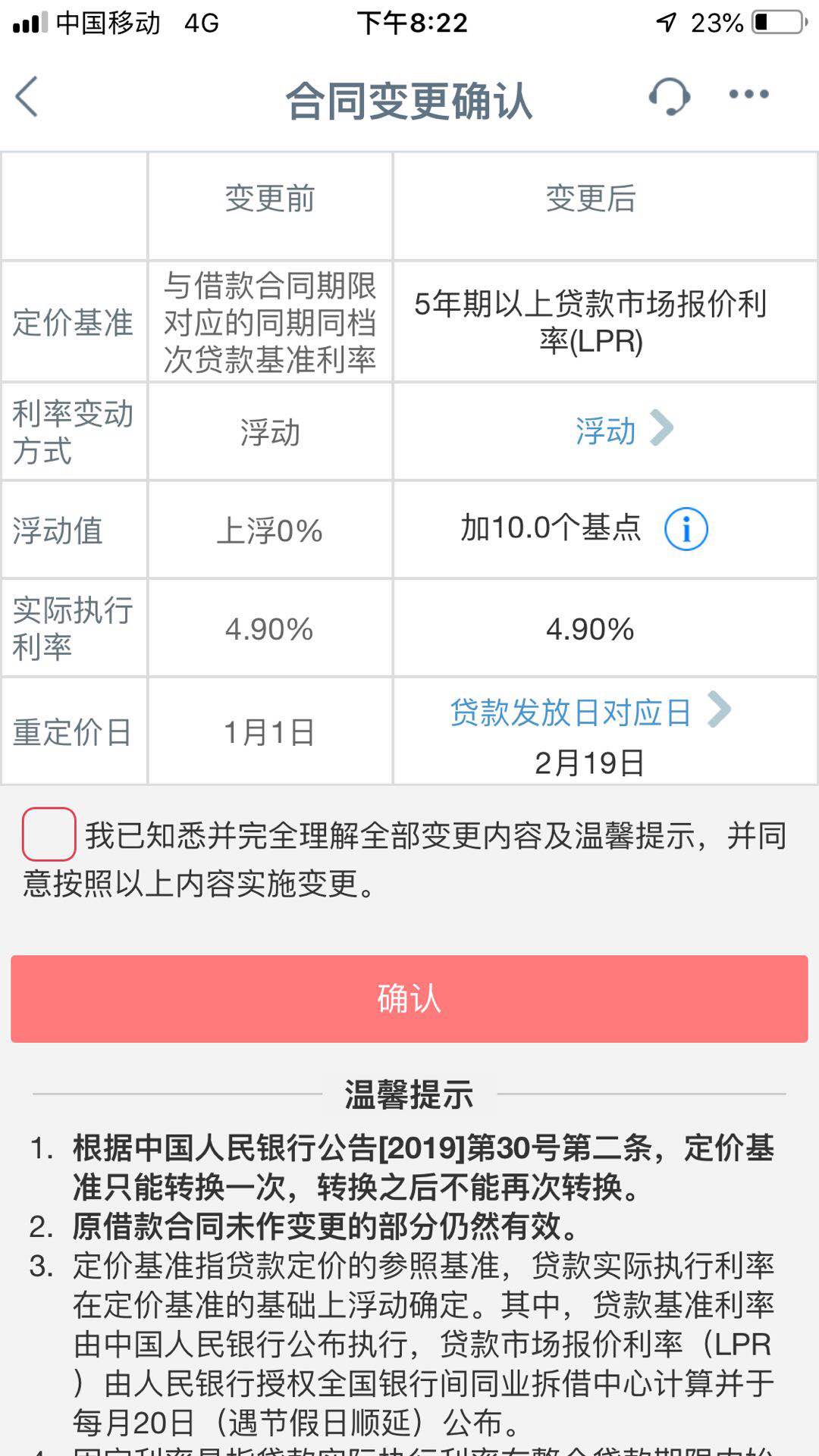Viewport: 819px width, 1456px height.
Task: Open the three-dot overflow menu
Action: click(x=748, y=95)
